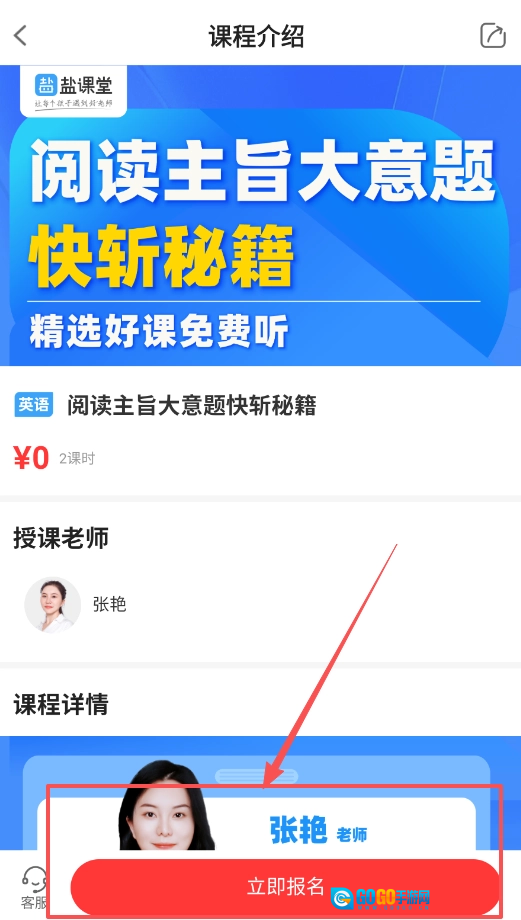Screen dimensions: 521x920
Task: Tap 立即报名 to enroll now
Action: [285, 887]
